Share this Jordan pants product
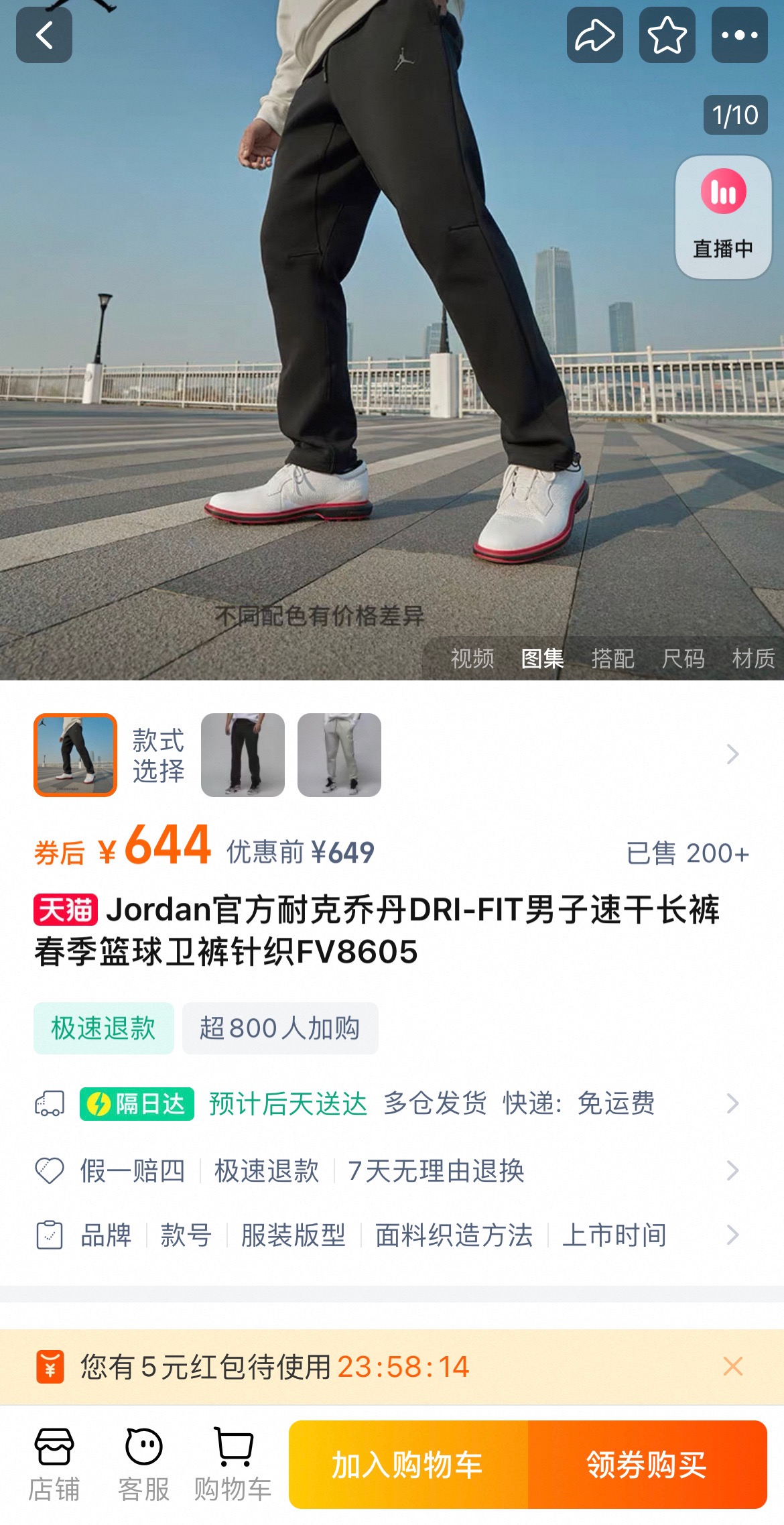 [595, 35]
